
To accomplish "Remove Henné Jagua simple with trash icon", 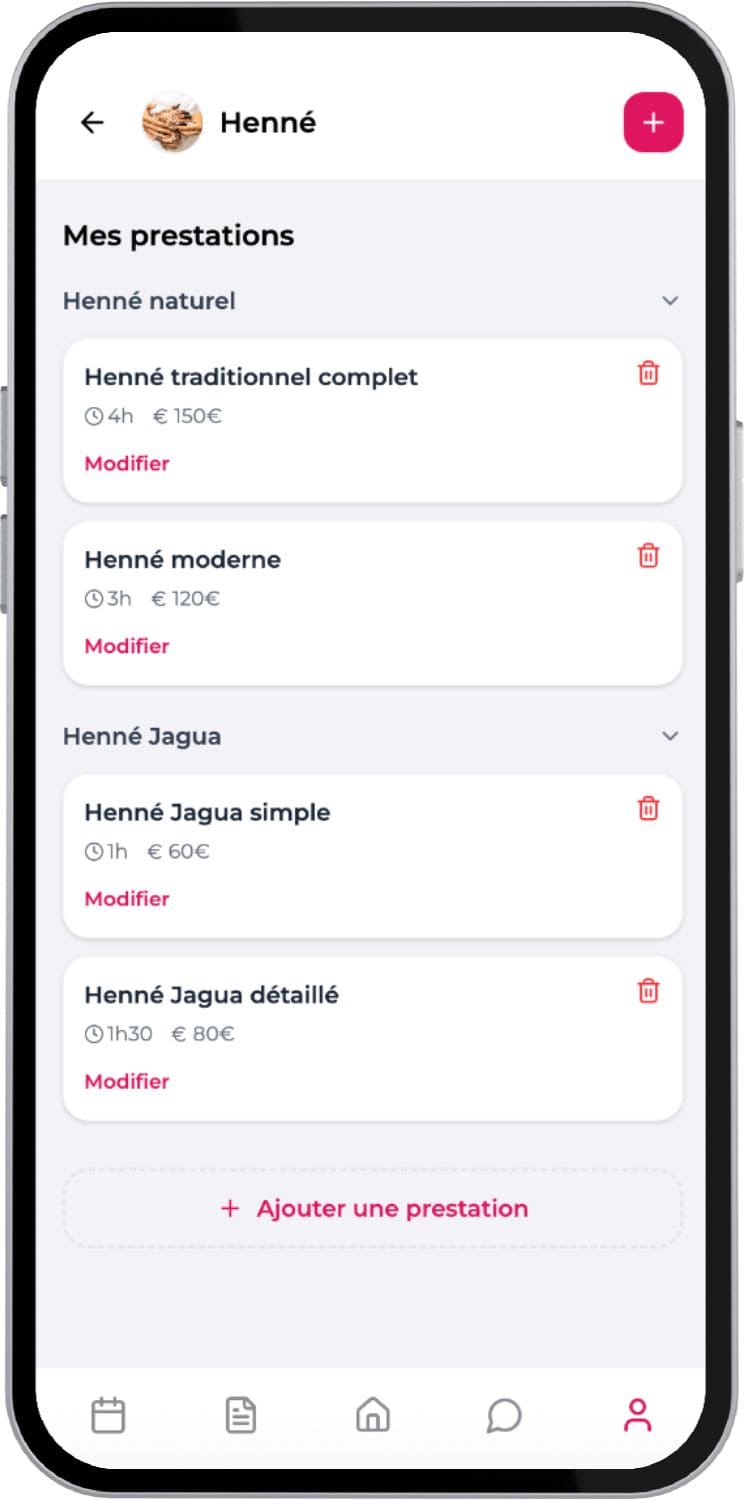I will [648, 808].
